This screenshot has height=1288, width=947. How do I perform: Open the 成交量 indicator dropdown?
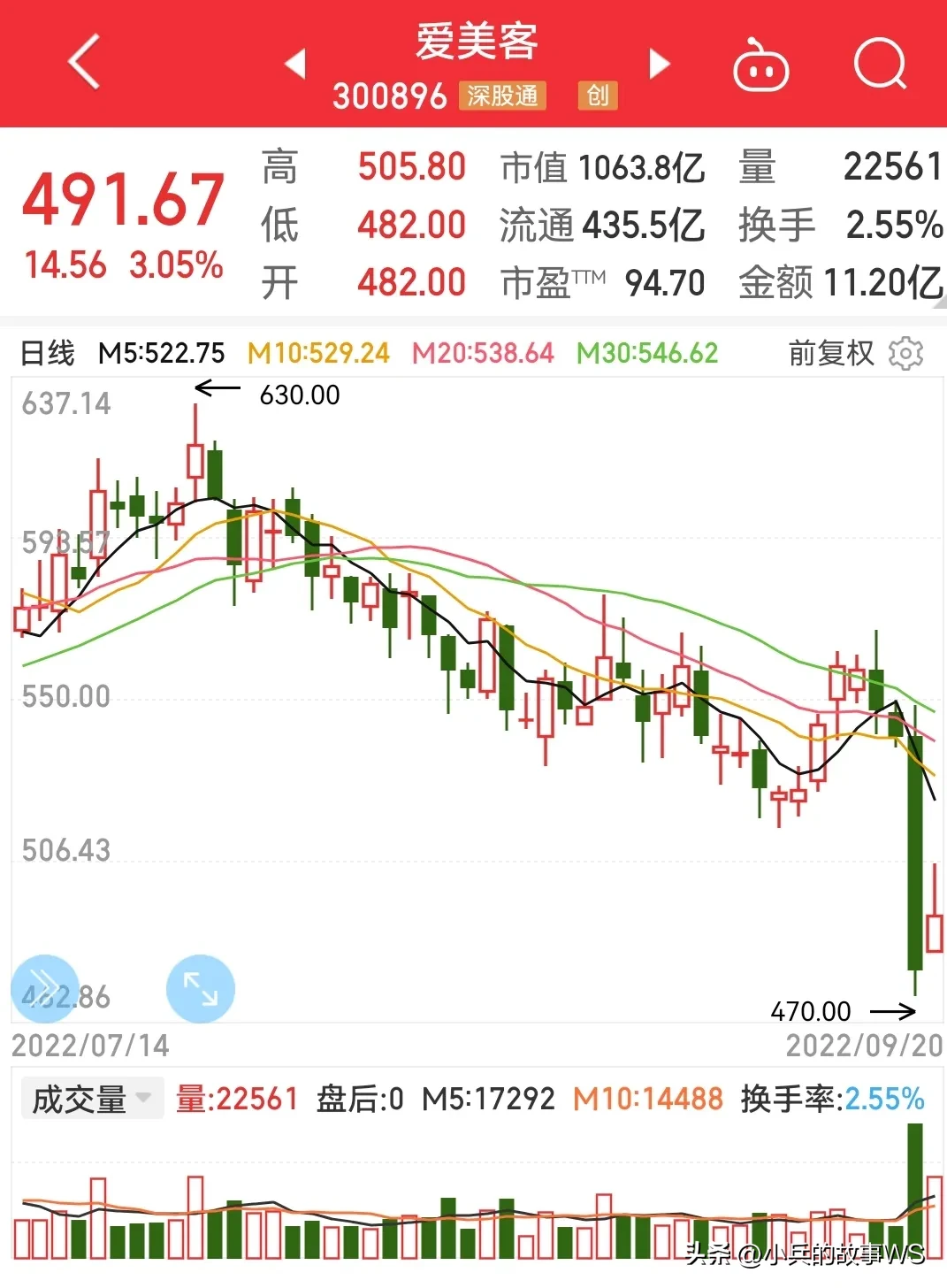(92, 1099)
